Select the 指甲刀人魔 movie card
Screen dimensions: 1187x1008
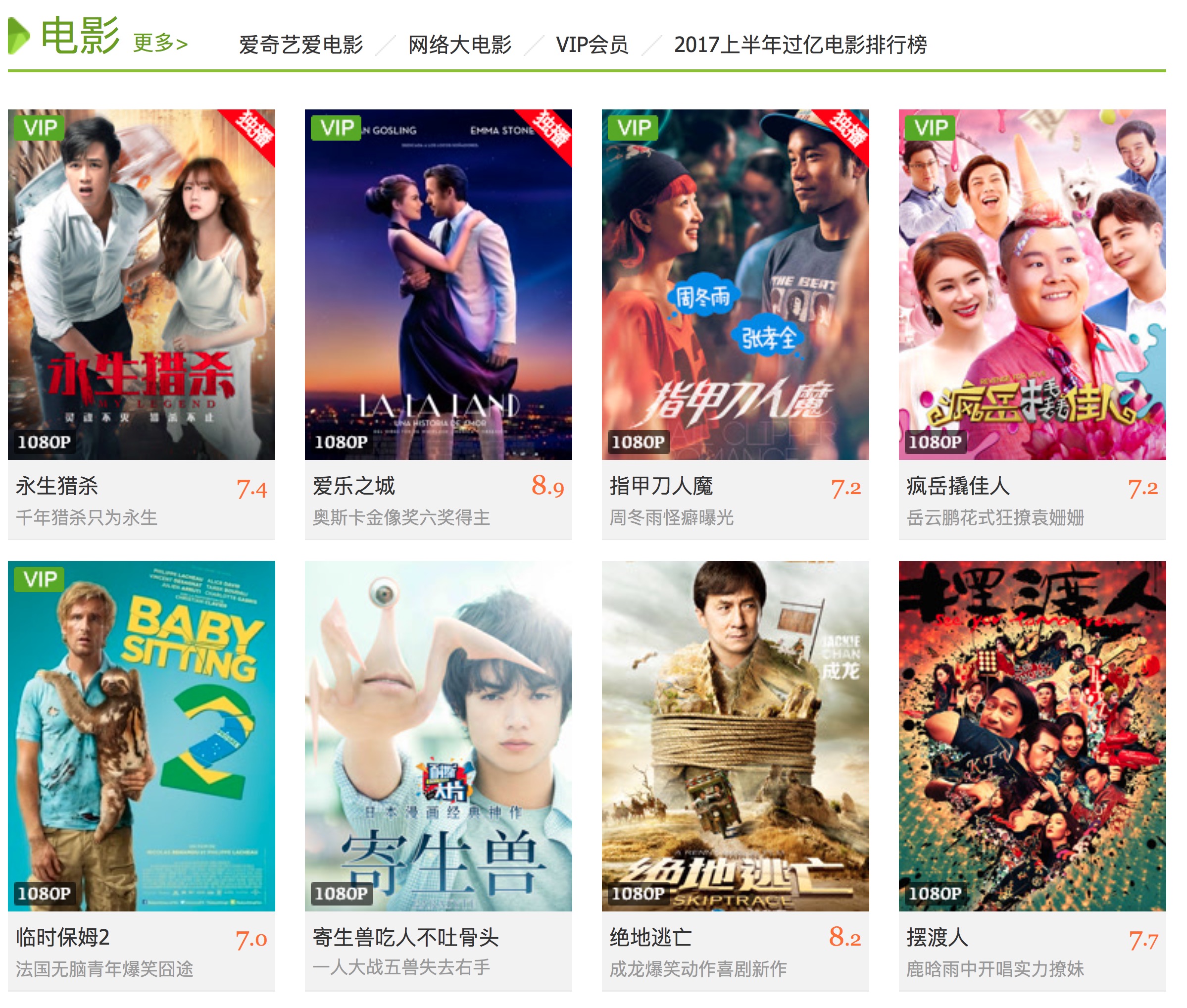tap(735, 285)
